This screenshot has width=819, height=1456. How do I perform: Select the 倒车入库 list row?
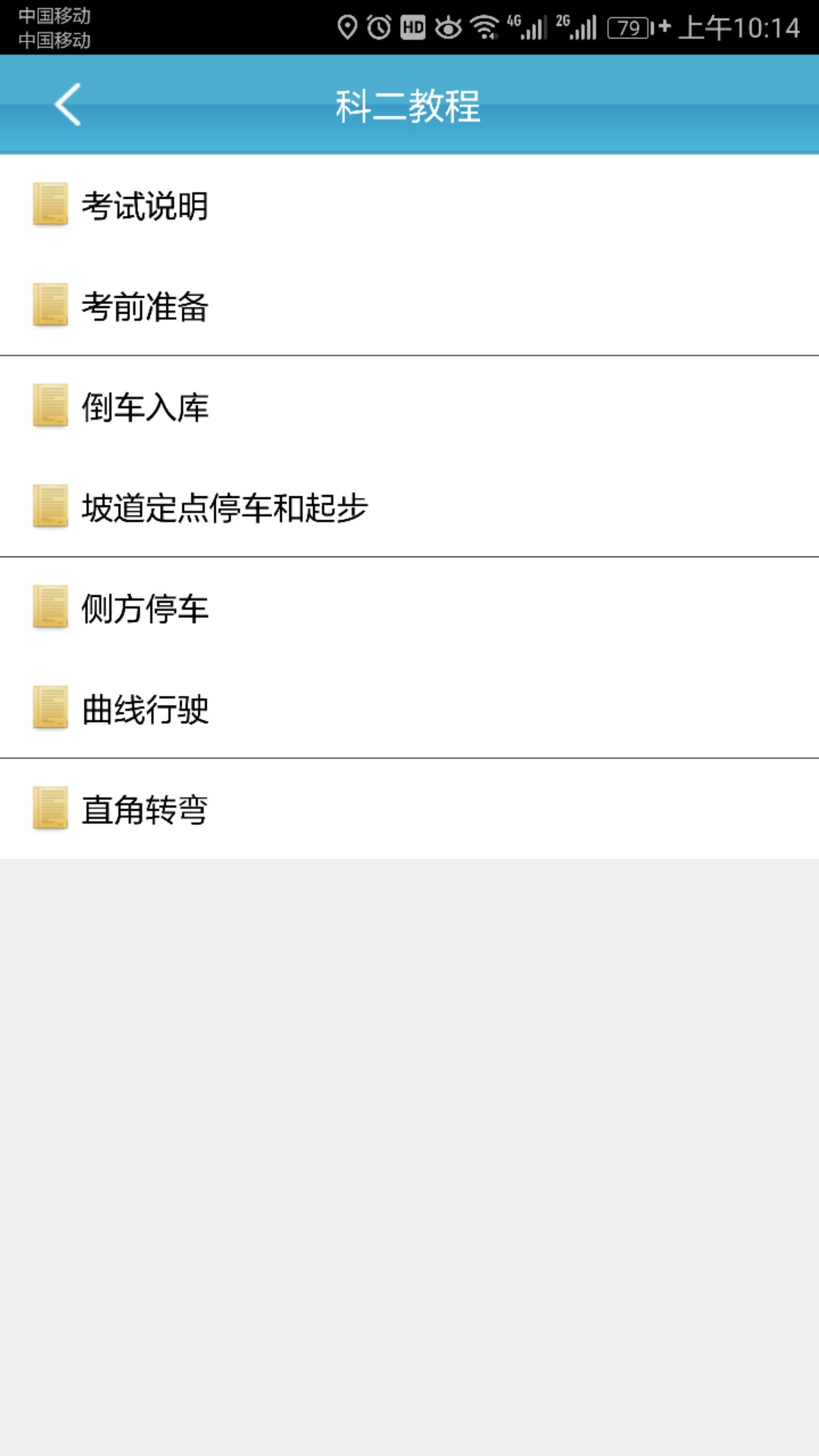click(303, 407)
